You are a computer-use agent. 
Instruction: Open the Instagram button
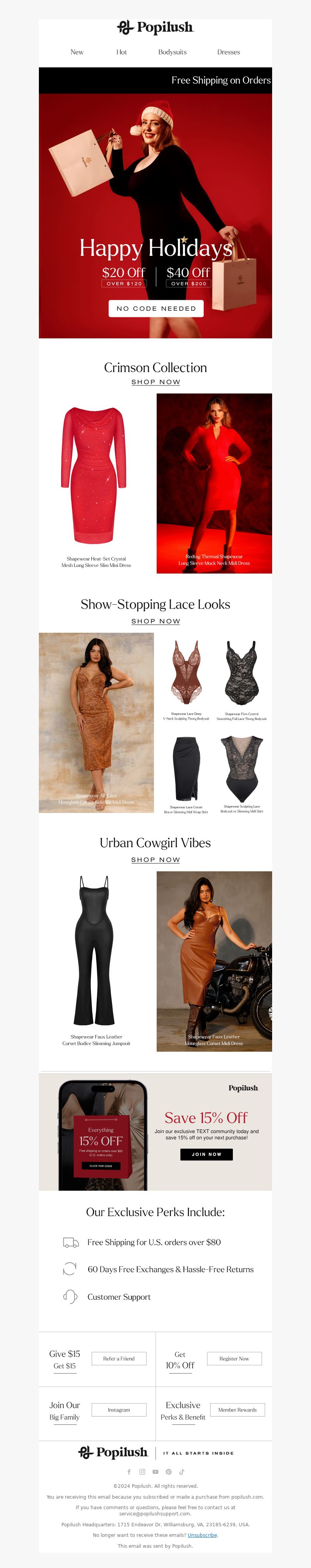click(x=119, y=1410)
